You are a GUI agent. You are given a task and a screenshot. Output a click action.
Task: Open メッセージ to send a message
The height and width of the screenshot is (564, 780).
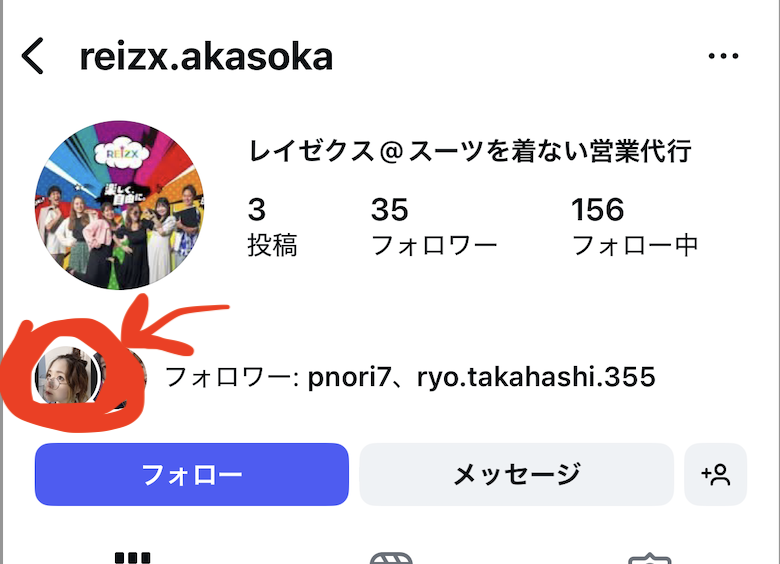pyautogui.click(x=516, y=474)
